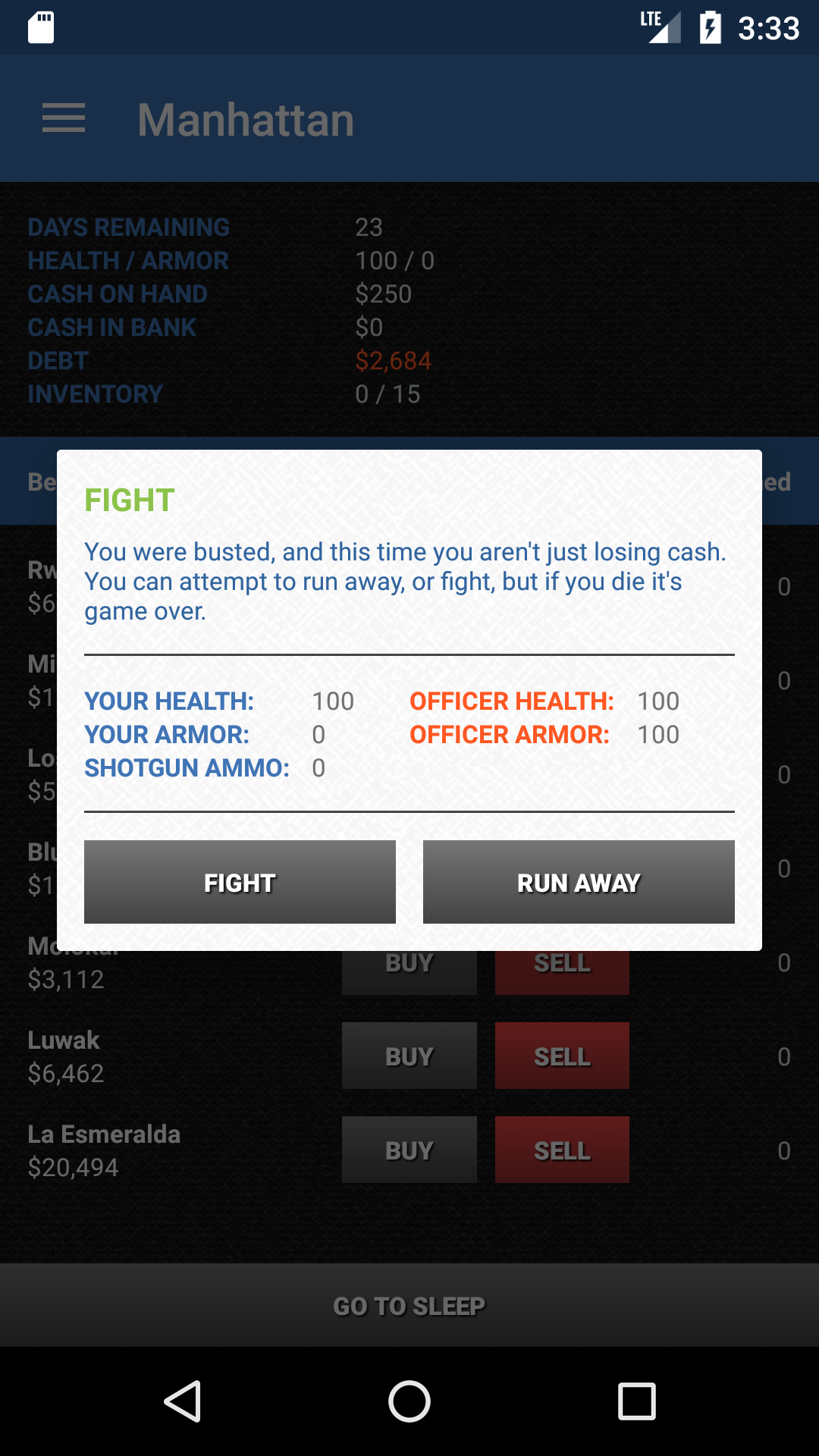This screenshot has width=819, height=1456.
Task: Sell Luwak at $6,462
Action: coord(561,1055)
